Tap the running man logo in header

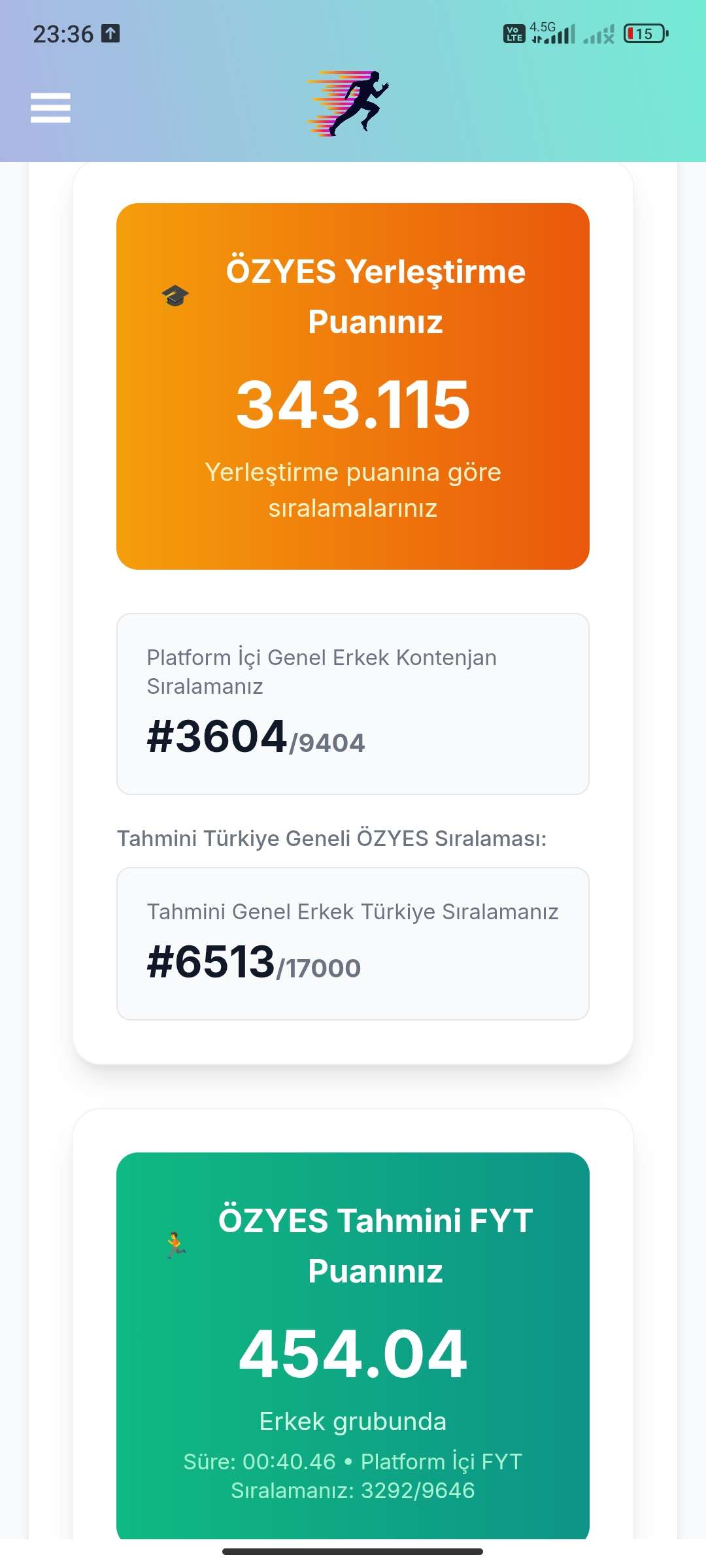pos(348,104)
